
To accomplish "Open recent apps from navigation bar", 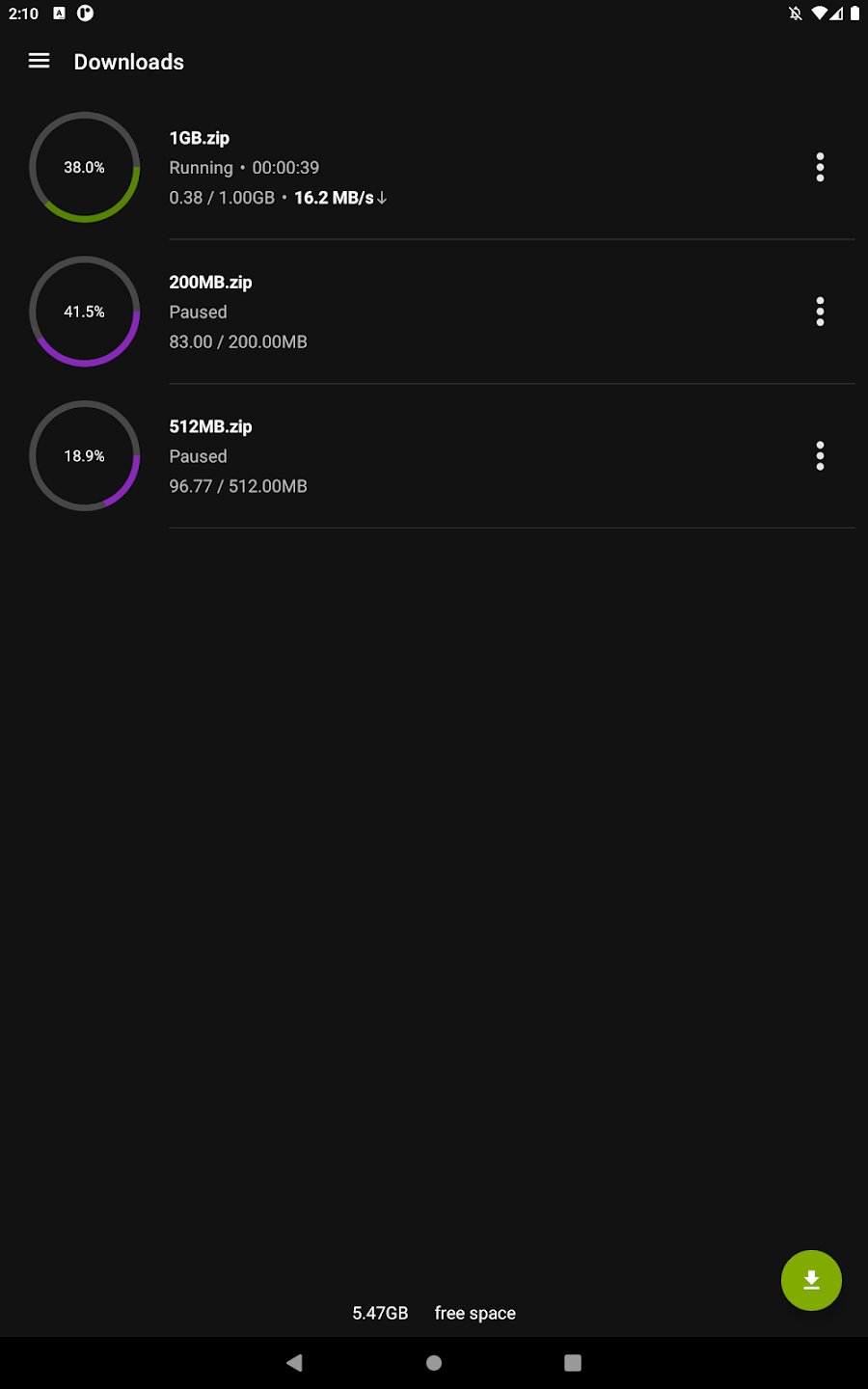I will [x=572, y=1362].
